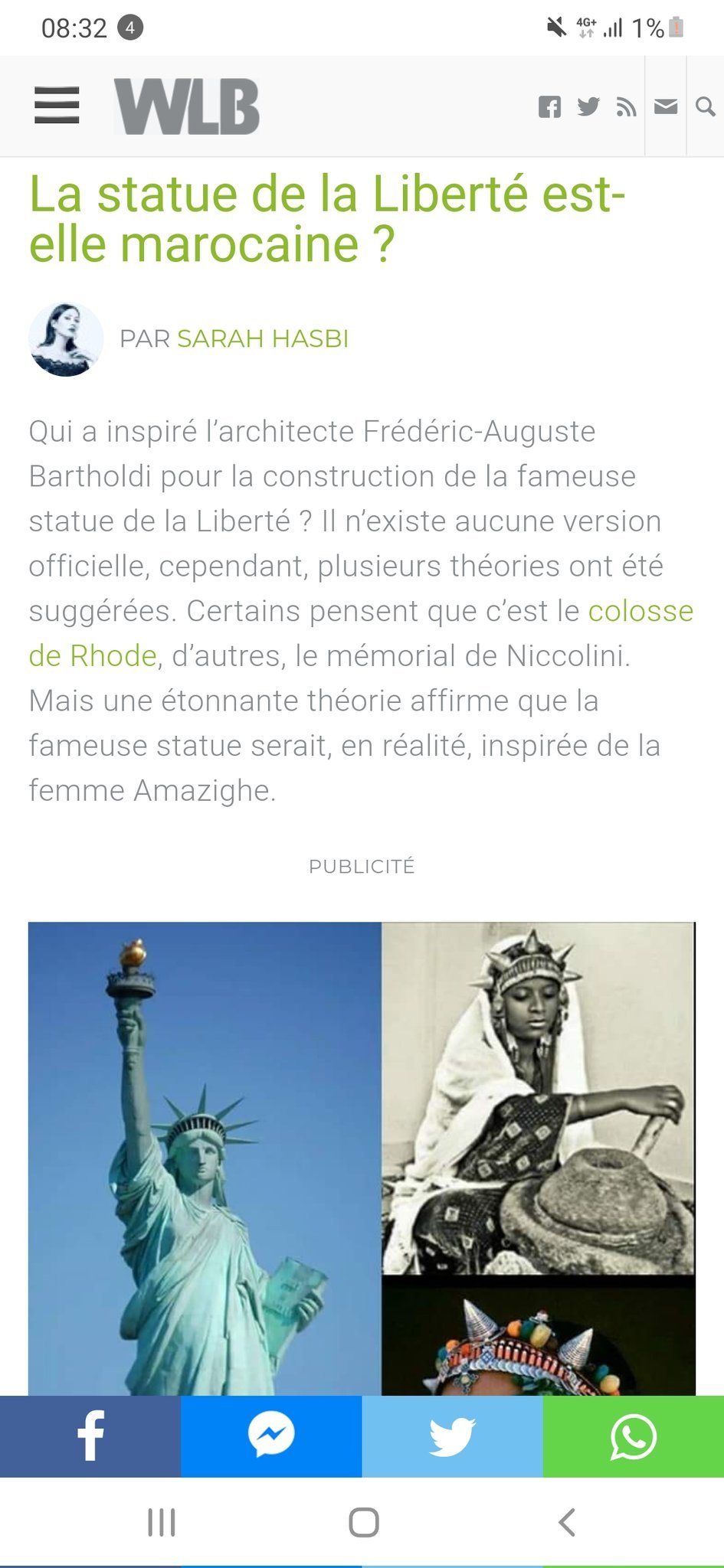This screenshot has width=724, height=1568.
Task: Open the hamburger menu
Action: [57, 106]
